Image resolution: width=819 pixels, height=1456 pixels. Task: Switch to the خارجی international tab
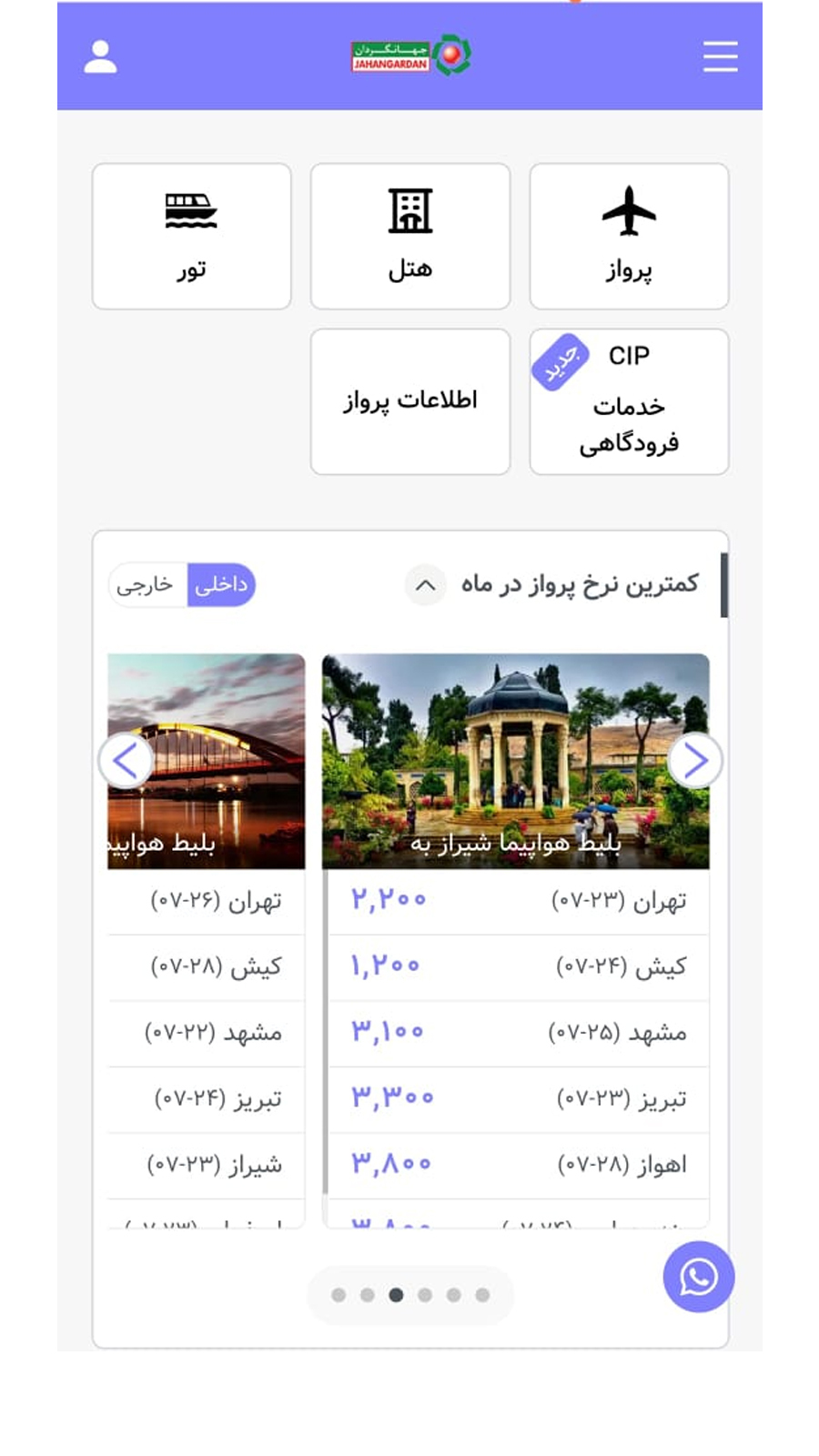pyautogui.click(x=147, y=584)
